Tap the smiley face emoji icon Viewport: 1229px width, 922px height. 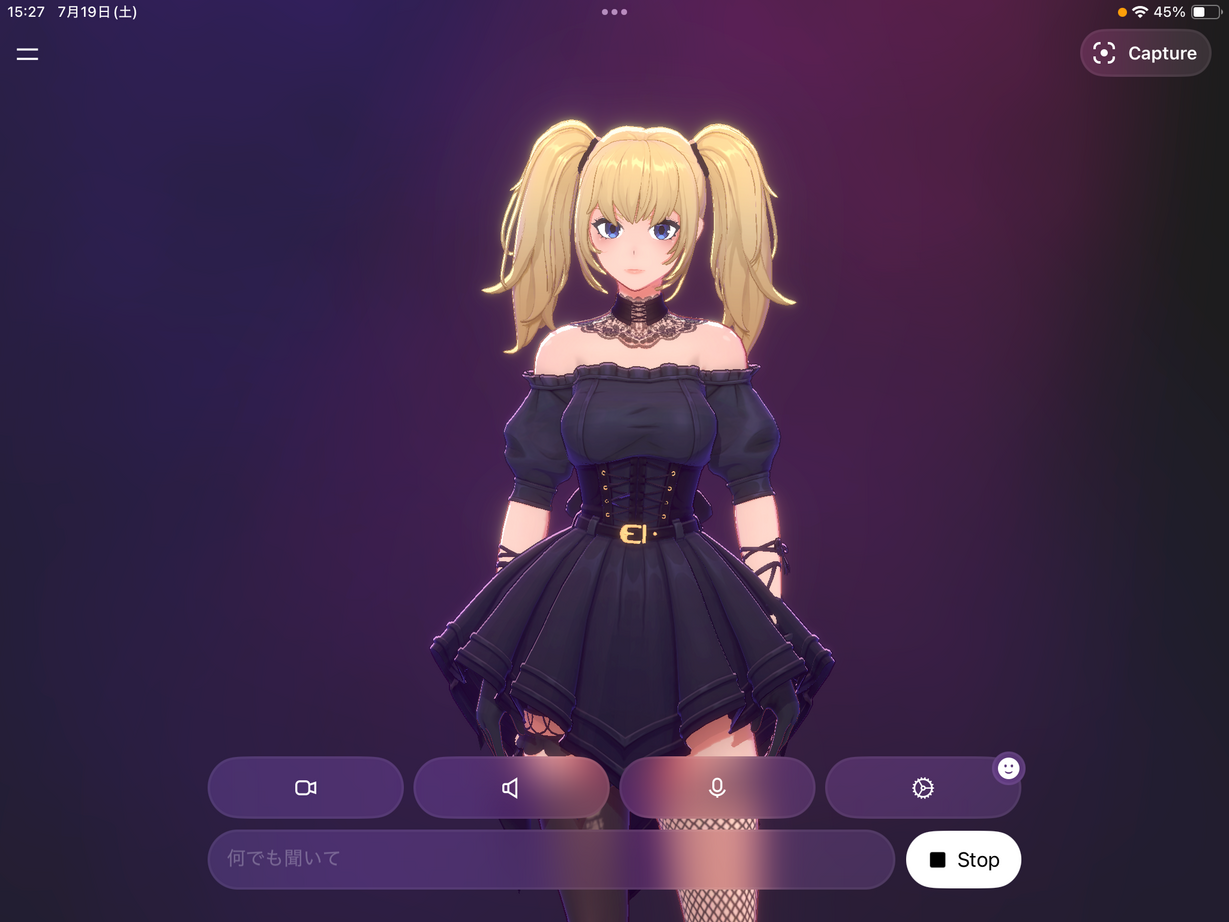click(1008, 768)
